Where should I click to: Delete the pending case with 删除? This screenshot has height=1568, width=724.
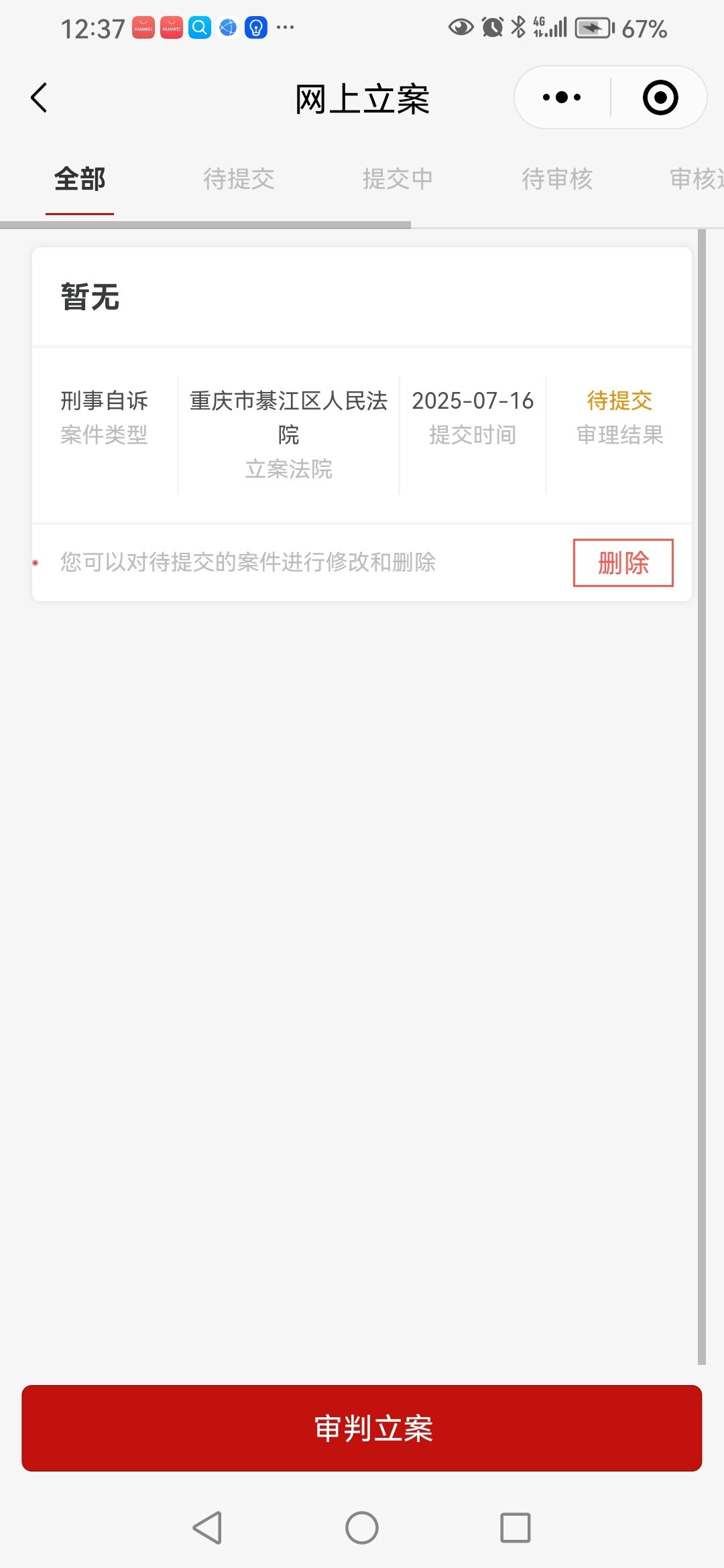click(x=623, y=563)
